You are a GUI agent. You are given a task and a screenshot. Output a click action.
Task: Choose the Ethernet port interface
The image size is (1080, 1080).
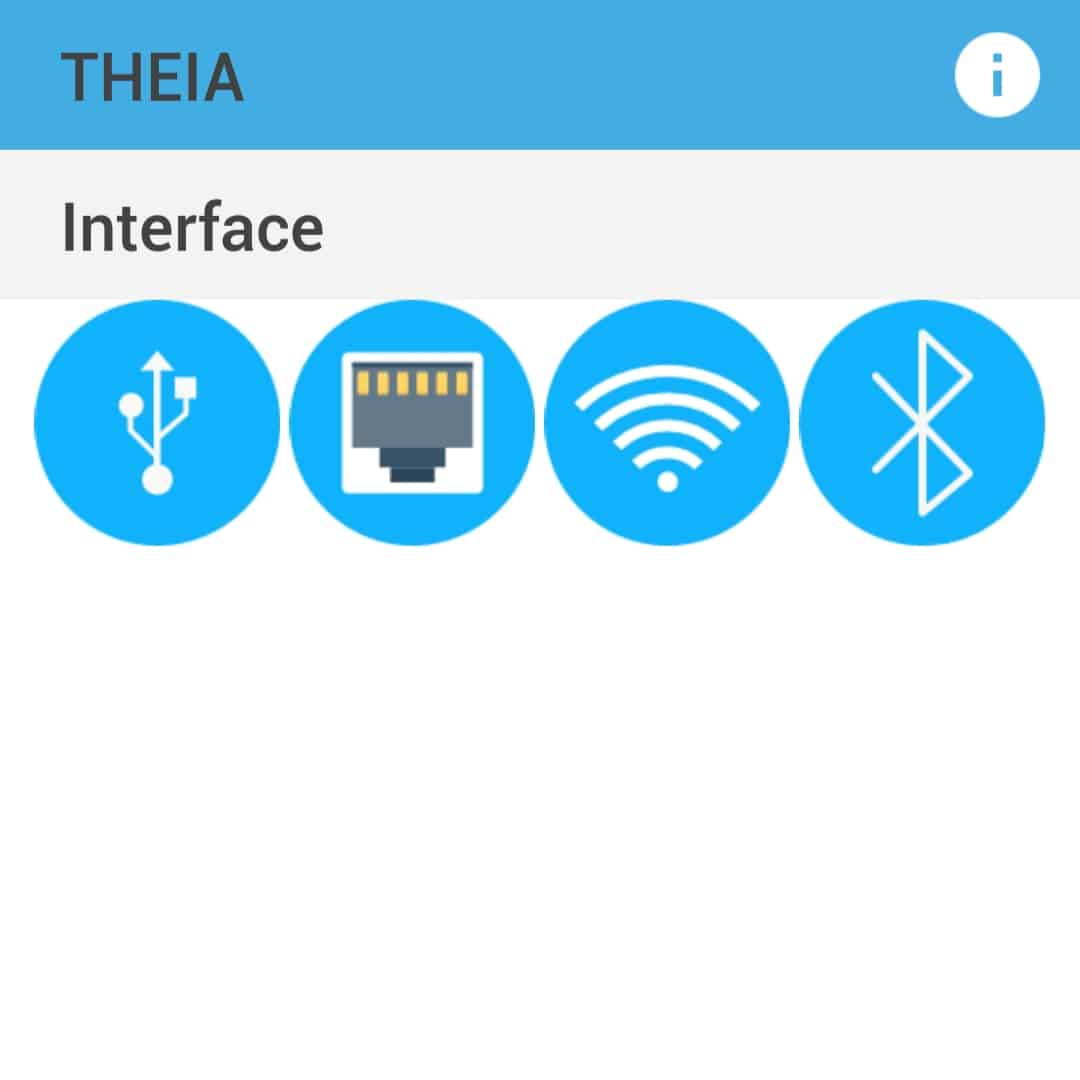[x=412, y=423]
